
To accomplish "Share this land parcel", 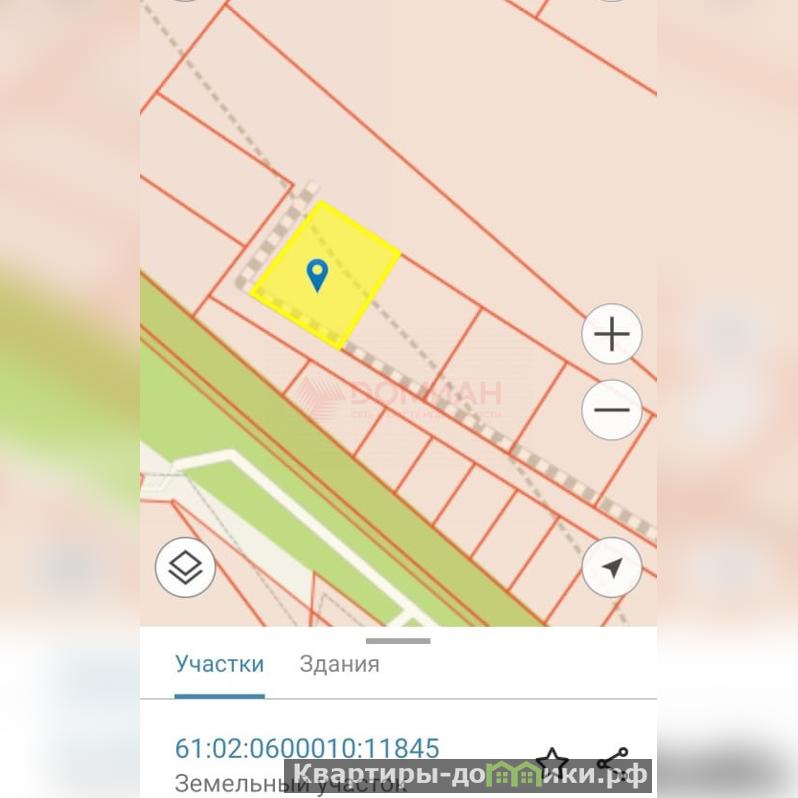I will point(613,763).
